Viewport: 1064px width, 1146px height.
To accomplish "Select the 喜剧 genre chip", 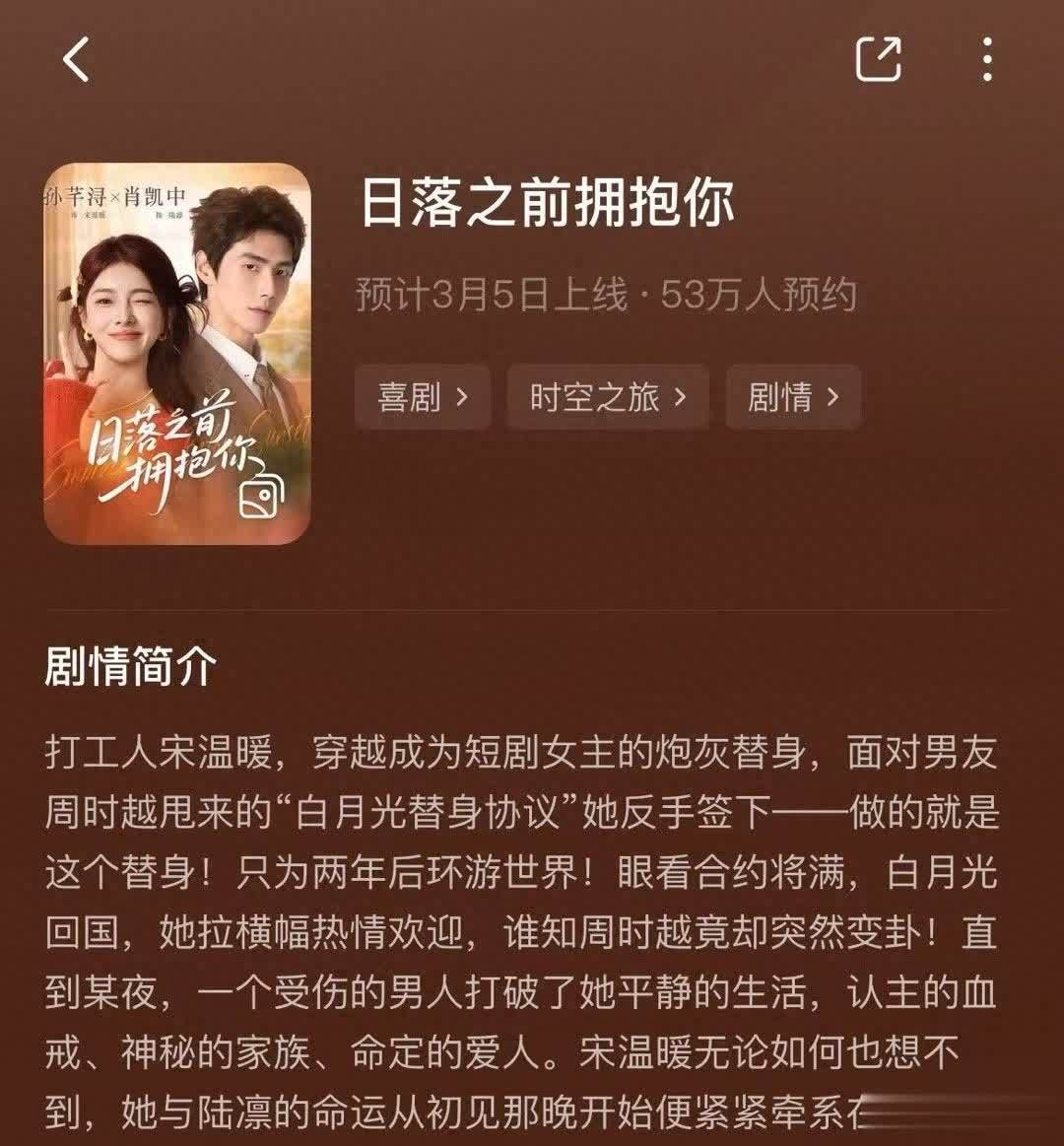I will (423, 397).
